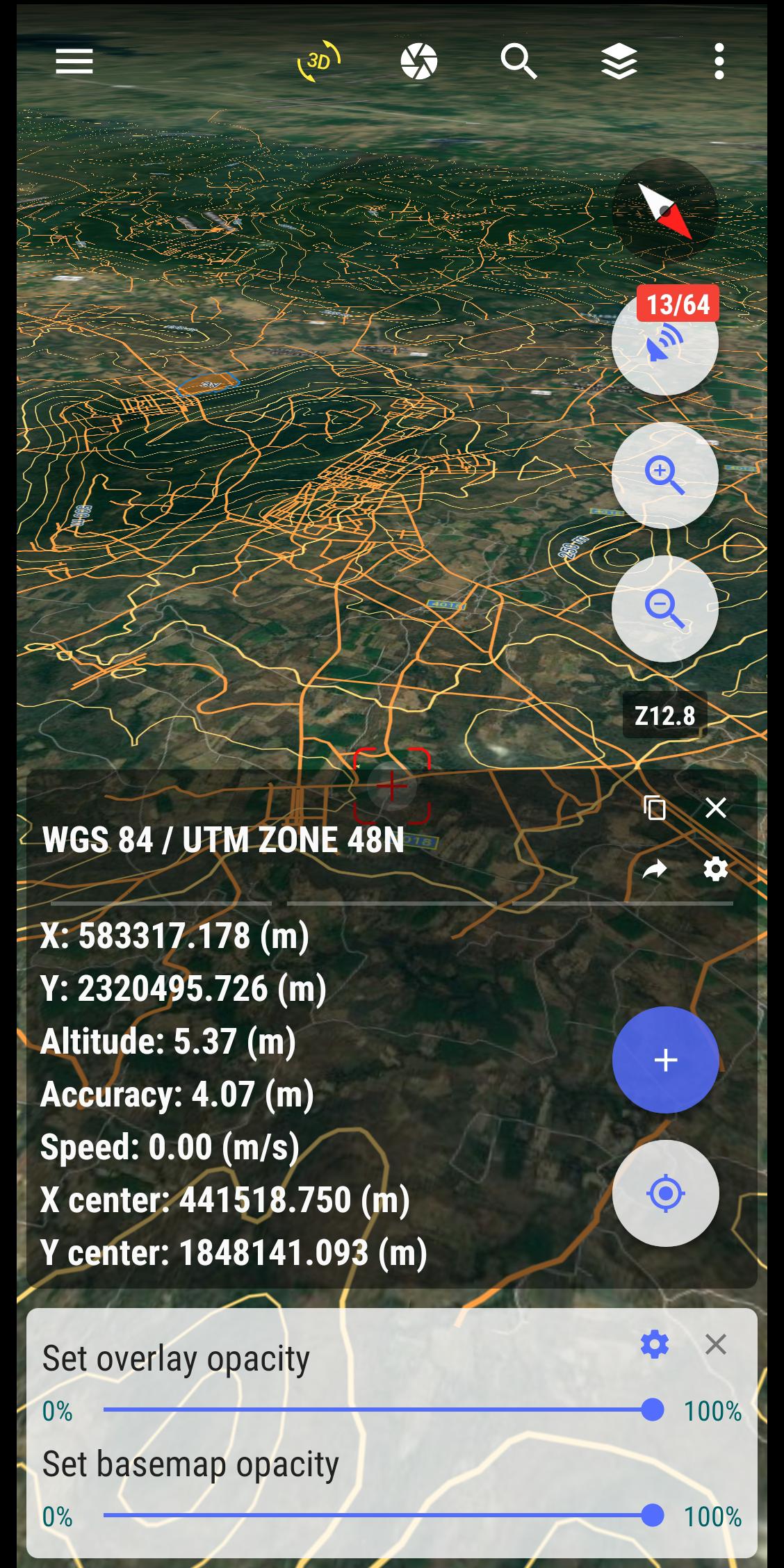This screenshot has height=1568, width=784.
Task: Copy the coordinates from the panel
Action: pos(655,808)
